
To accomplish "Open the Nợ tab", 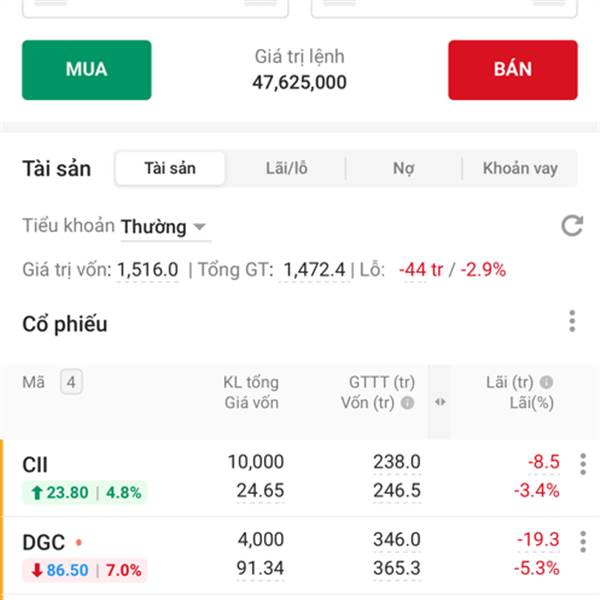I will pos(403,168).
